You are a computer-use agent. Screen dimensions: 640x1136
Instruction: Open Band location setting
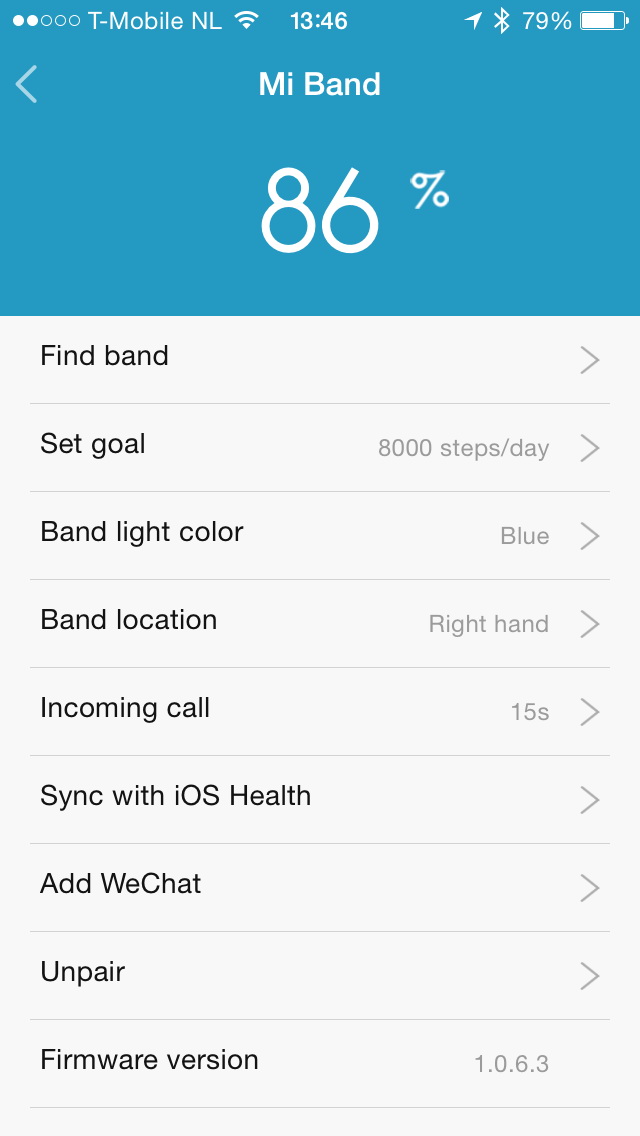click(320, 624)
